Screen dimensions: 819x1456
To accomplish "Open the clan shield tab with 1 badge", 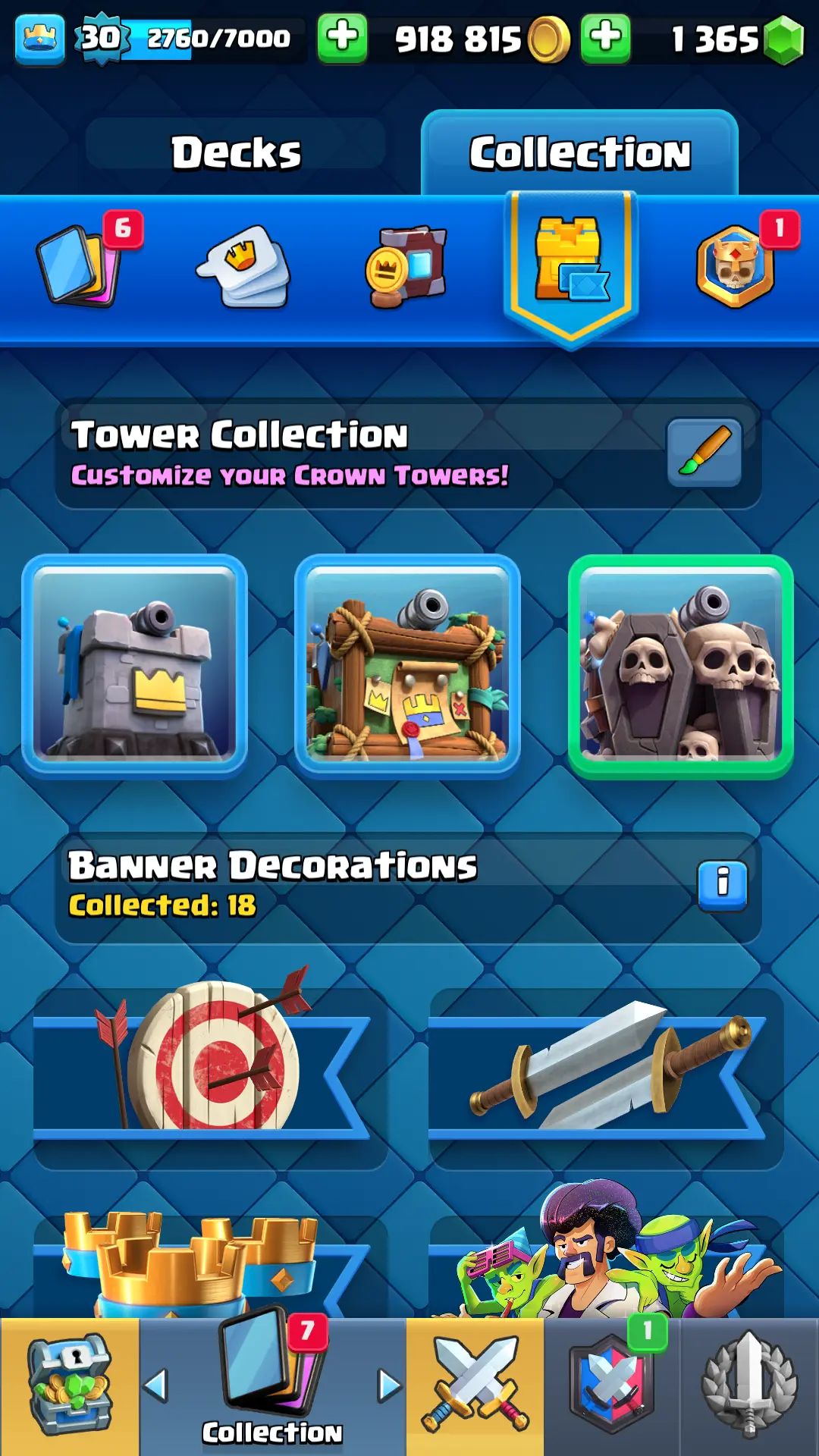I will tap(613, 1386).
